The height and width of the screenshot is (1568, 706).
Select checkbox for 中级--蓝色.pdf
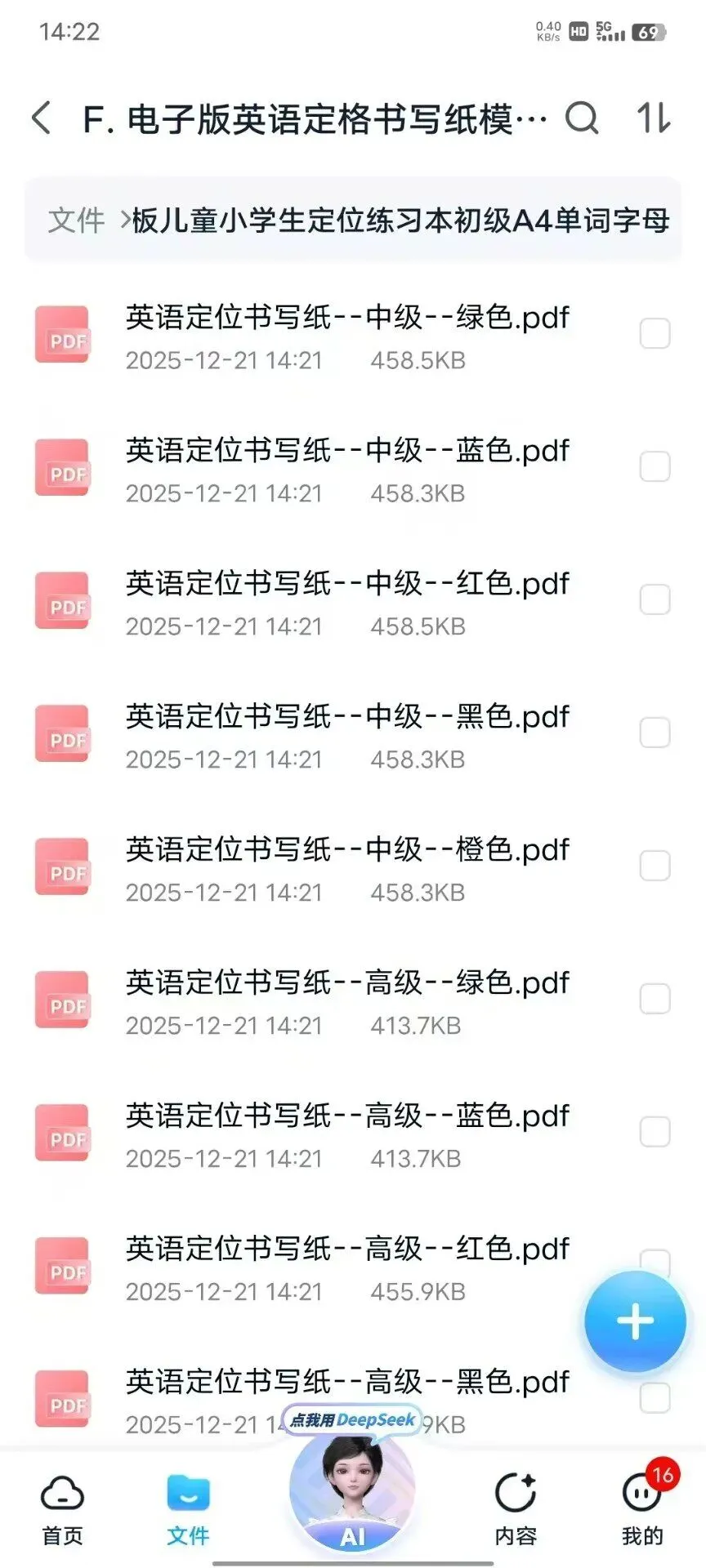(x=655, y=467)
